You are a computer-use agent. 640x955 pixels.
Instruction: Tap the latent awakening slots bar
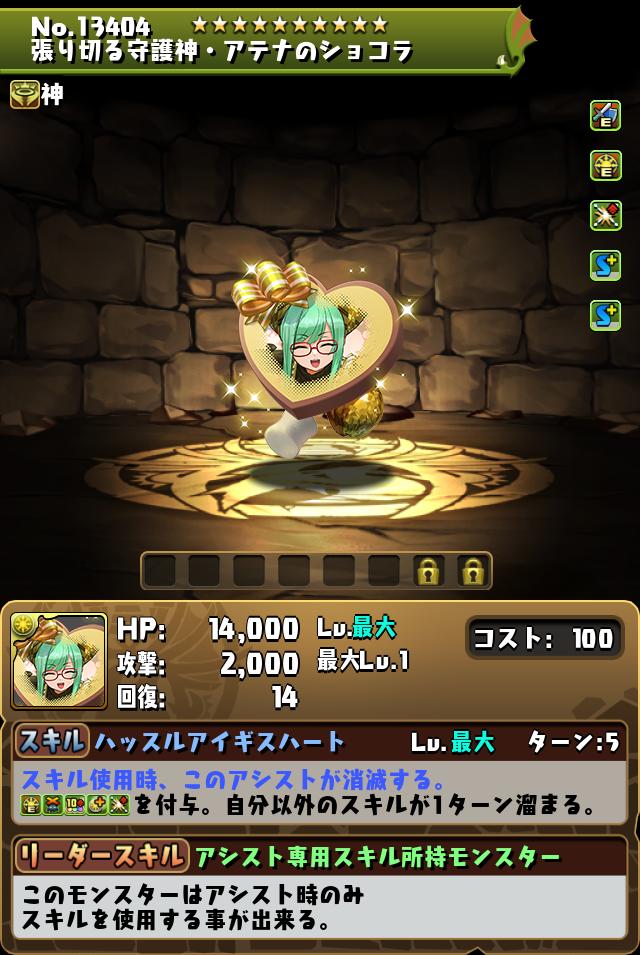[316, 571]
